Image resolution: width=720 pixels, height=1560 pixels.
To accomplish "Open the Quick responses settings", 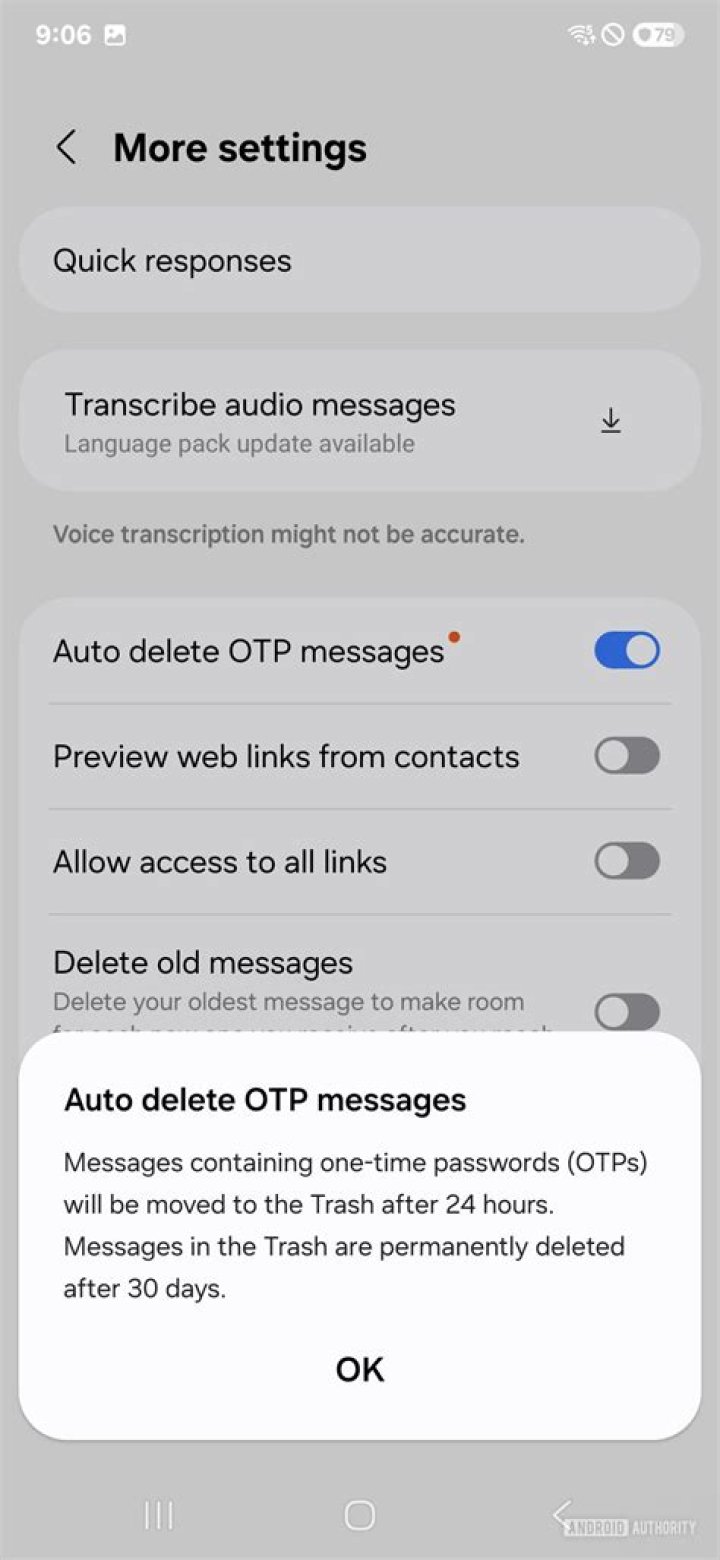I will pos(172,260).
